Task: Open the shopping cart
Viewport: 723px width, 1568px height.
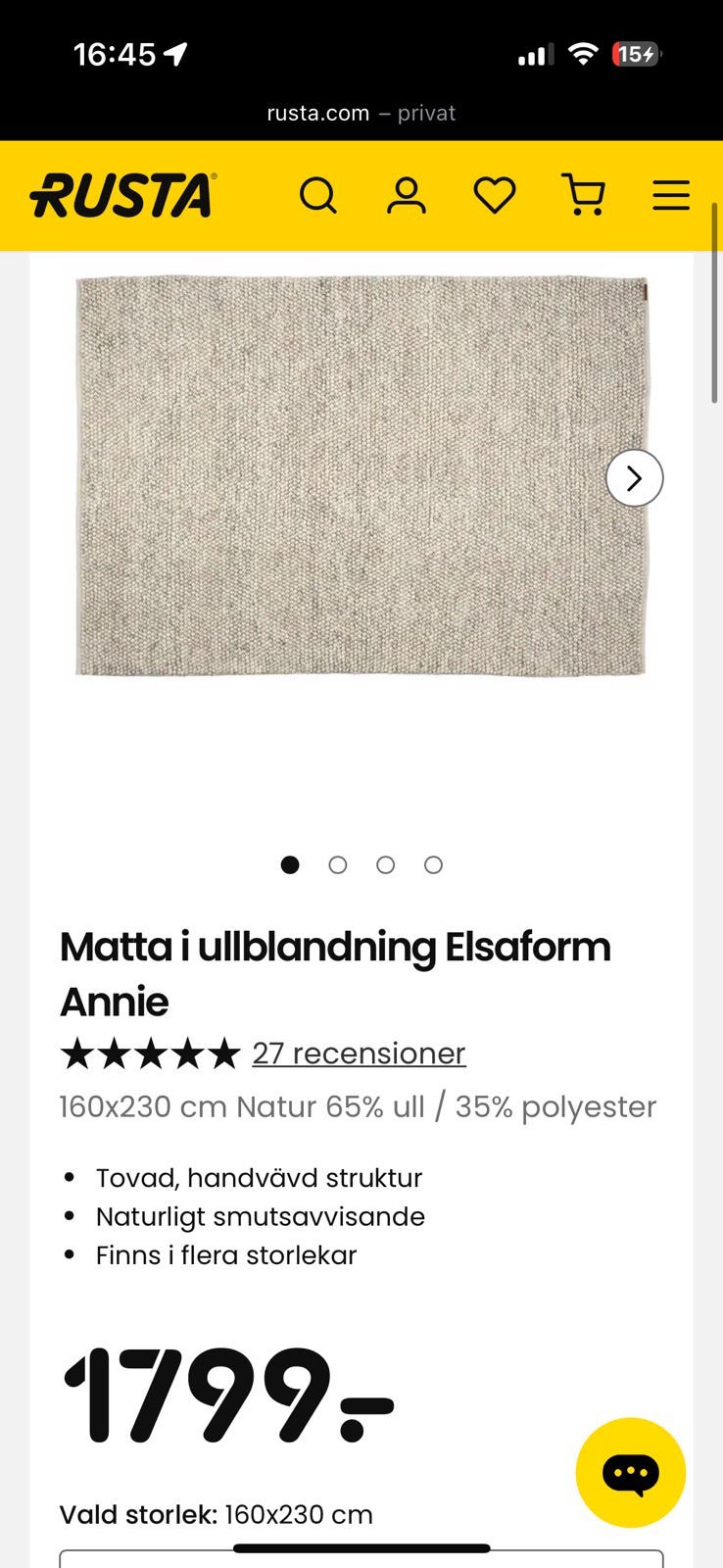Action: (583, 195)
